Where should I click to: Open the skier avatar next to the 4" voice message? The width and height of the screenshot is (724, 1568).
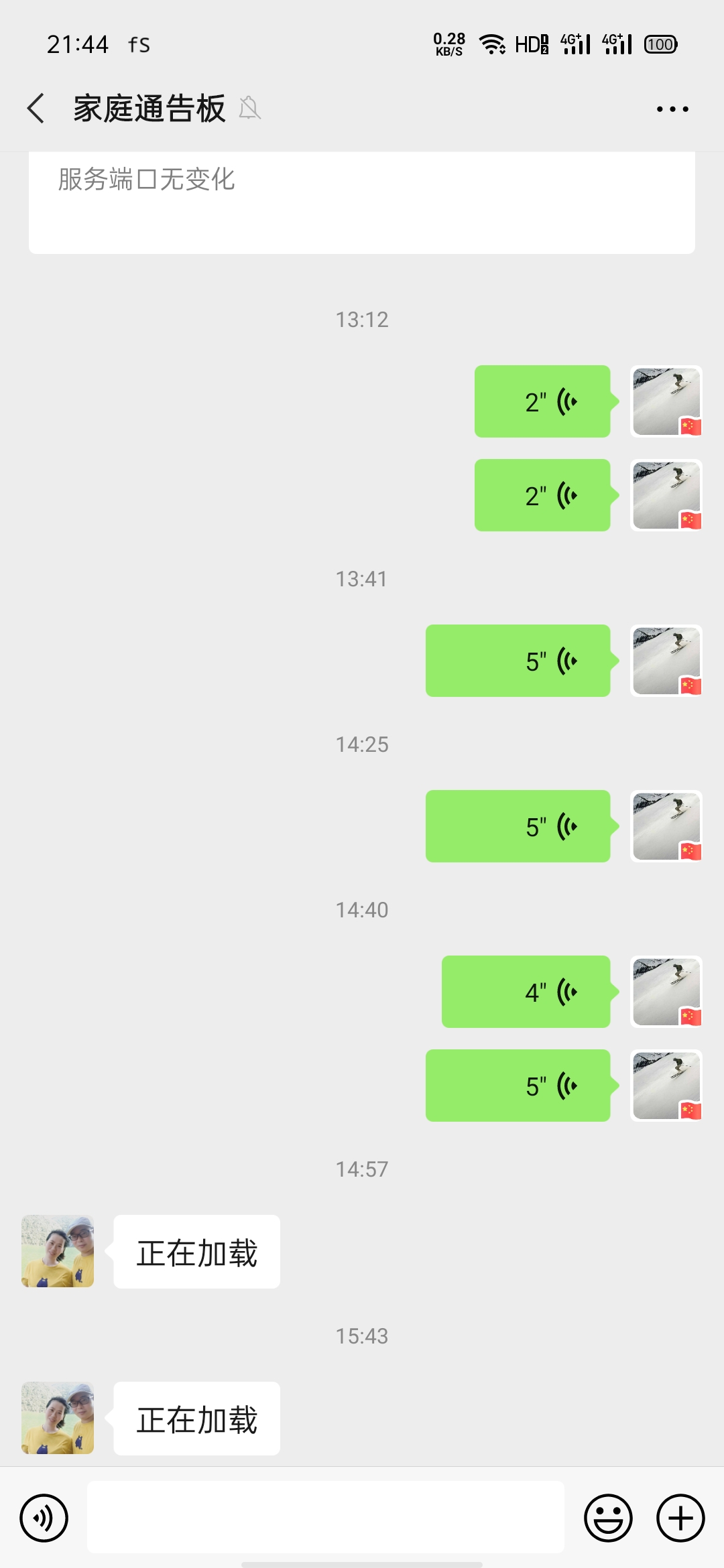click(666, 992)
